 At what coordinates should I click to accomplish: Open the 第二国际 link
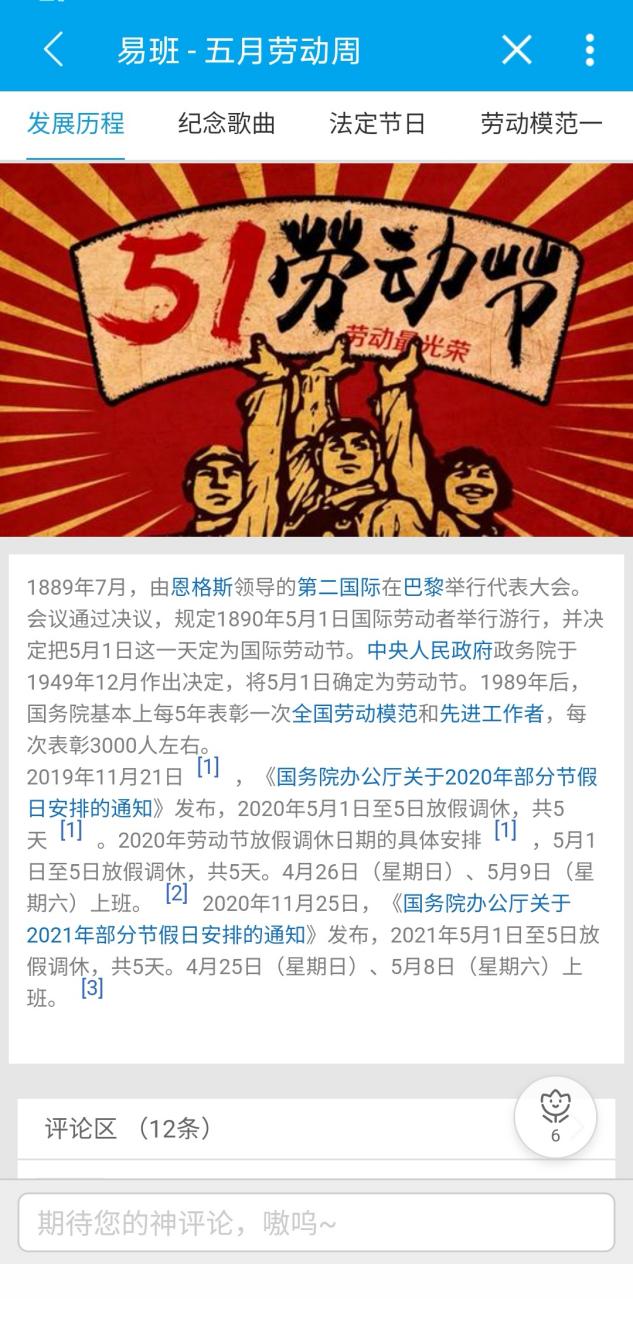pyautogui.click(x=338, y=586)
